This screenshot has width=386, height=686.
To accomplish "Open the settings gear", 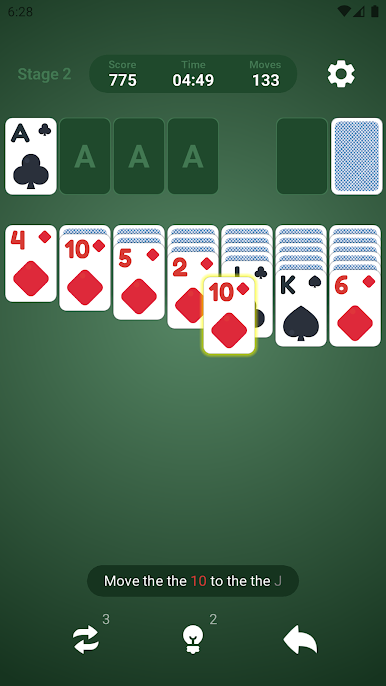I will click(x=341, y=74).
